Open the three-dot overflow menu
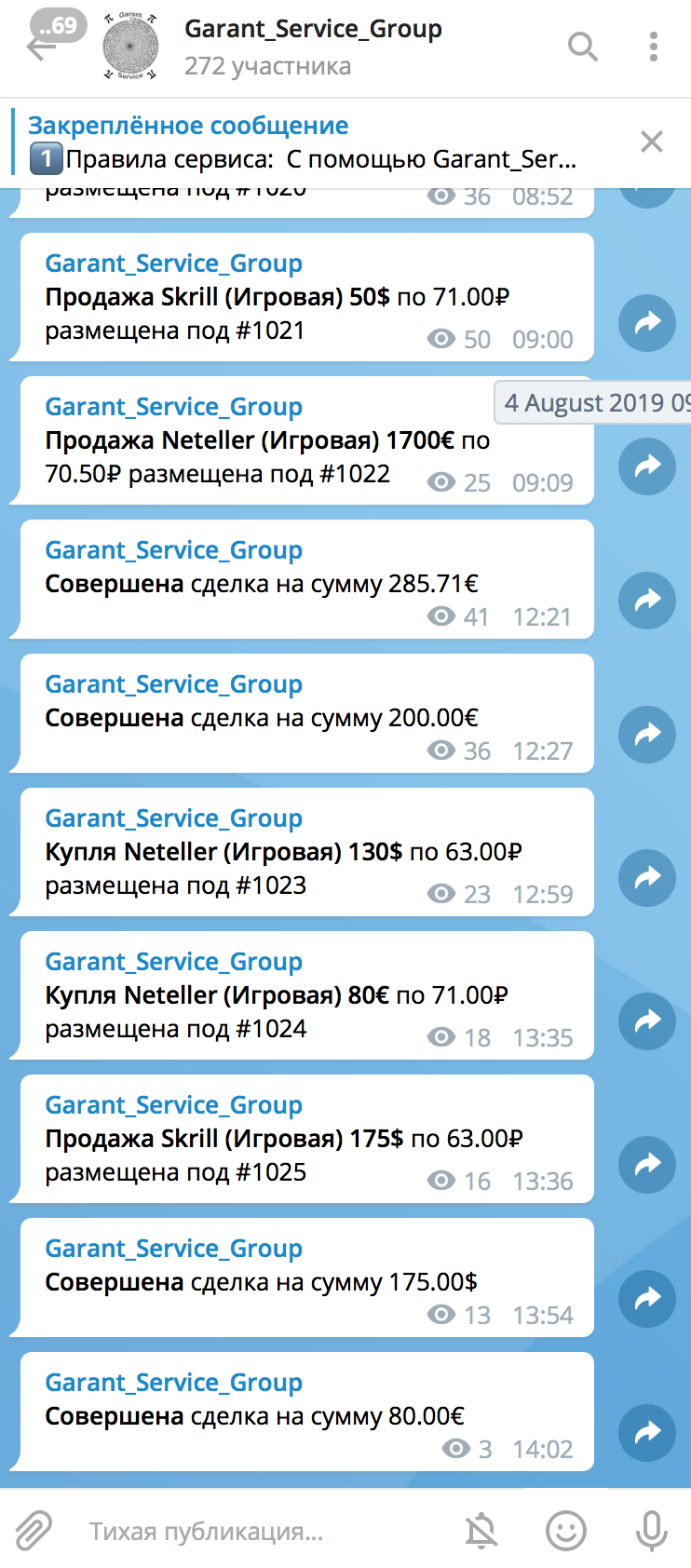This screenshot has width=691, height=1568. pos(654,47)
